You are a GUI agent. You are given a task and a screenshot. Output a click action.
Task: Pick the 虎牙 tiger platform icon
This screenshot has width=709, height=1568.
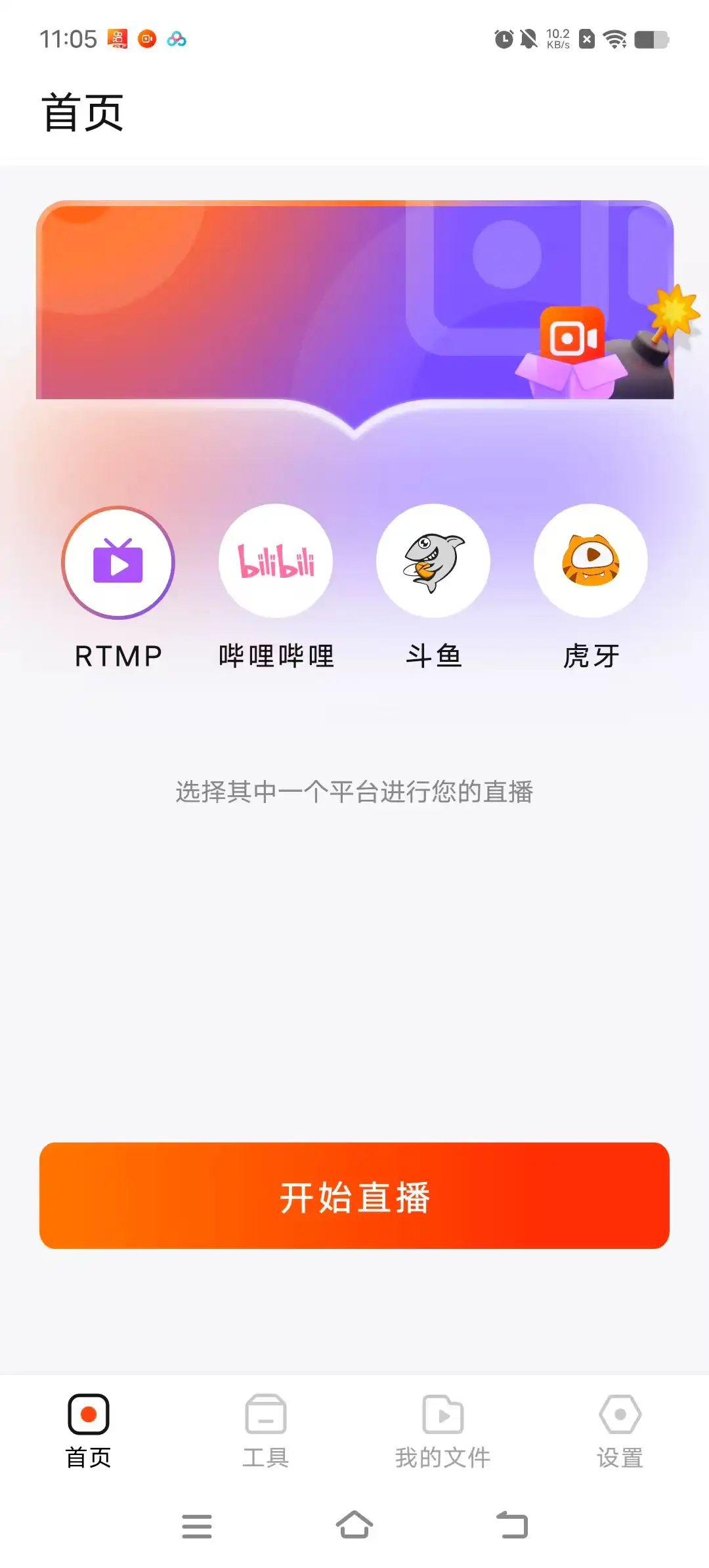[591, 561]
